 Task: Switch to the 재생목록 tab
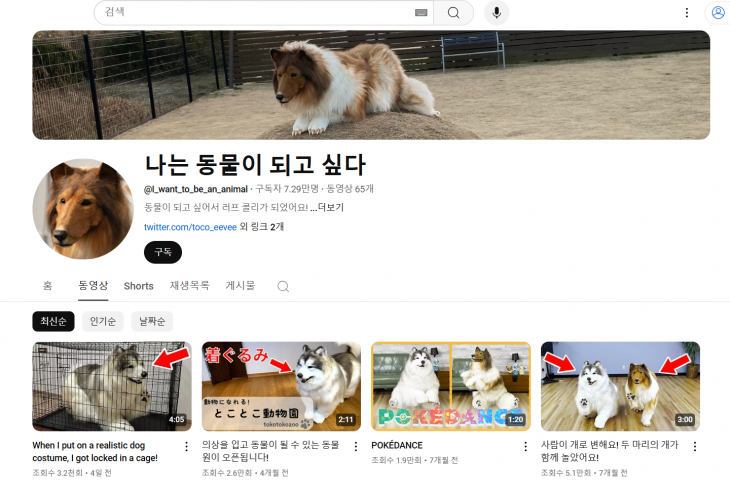pos(189,286)
